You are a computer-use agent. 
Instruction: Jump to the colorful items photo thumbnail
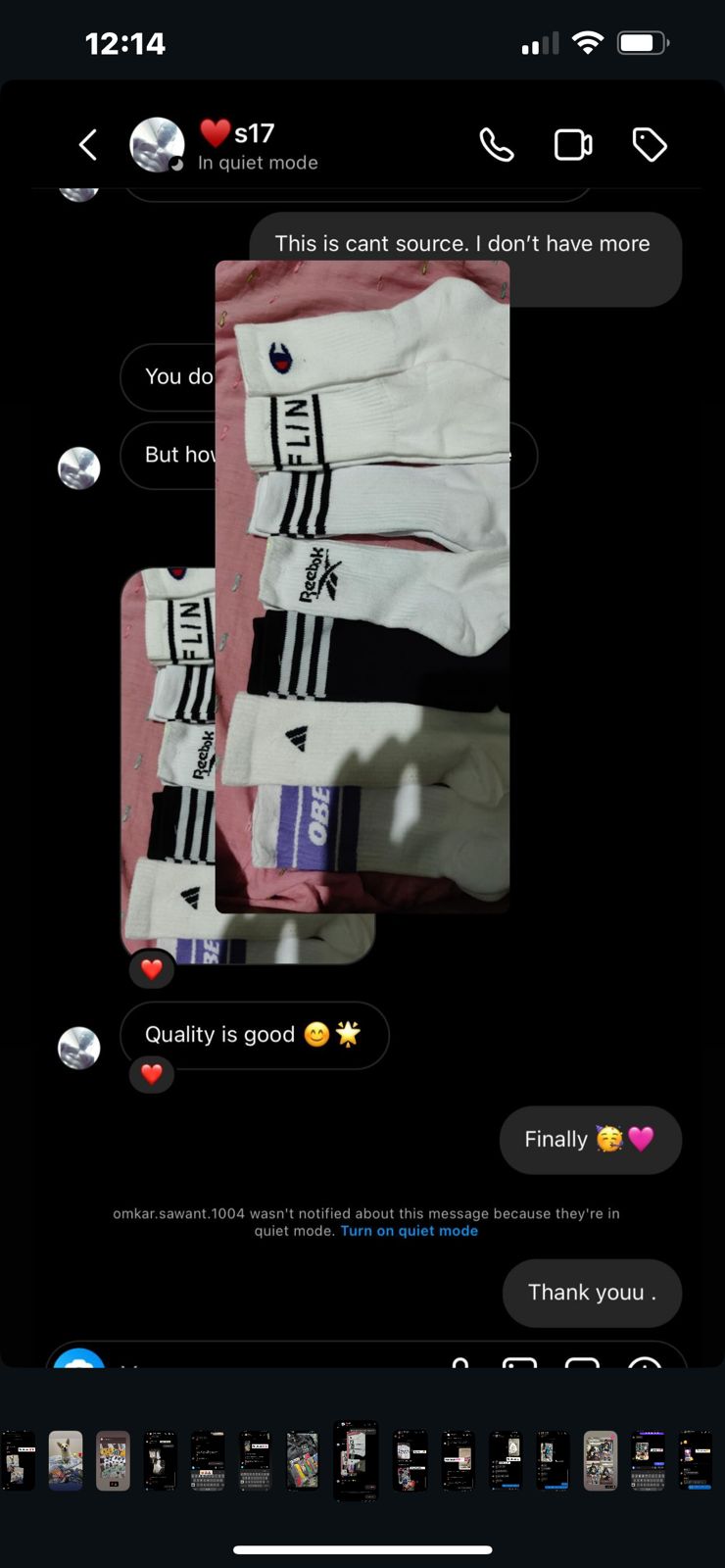click(302, 1460)
